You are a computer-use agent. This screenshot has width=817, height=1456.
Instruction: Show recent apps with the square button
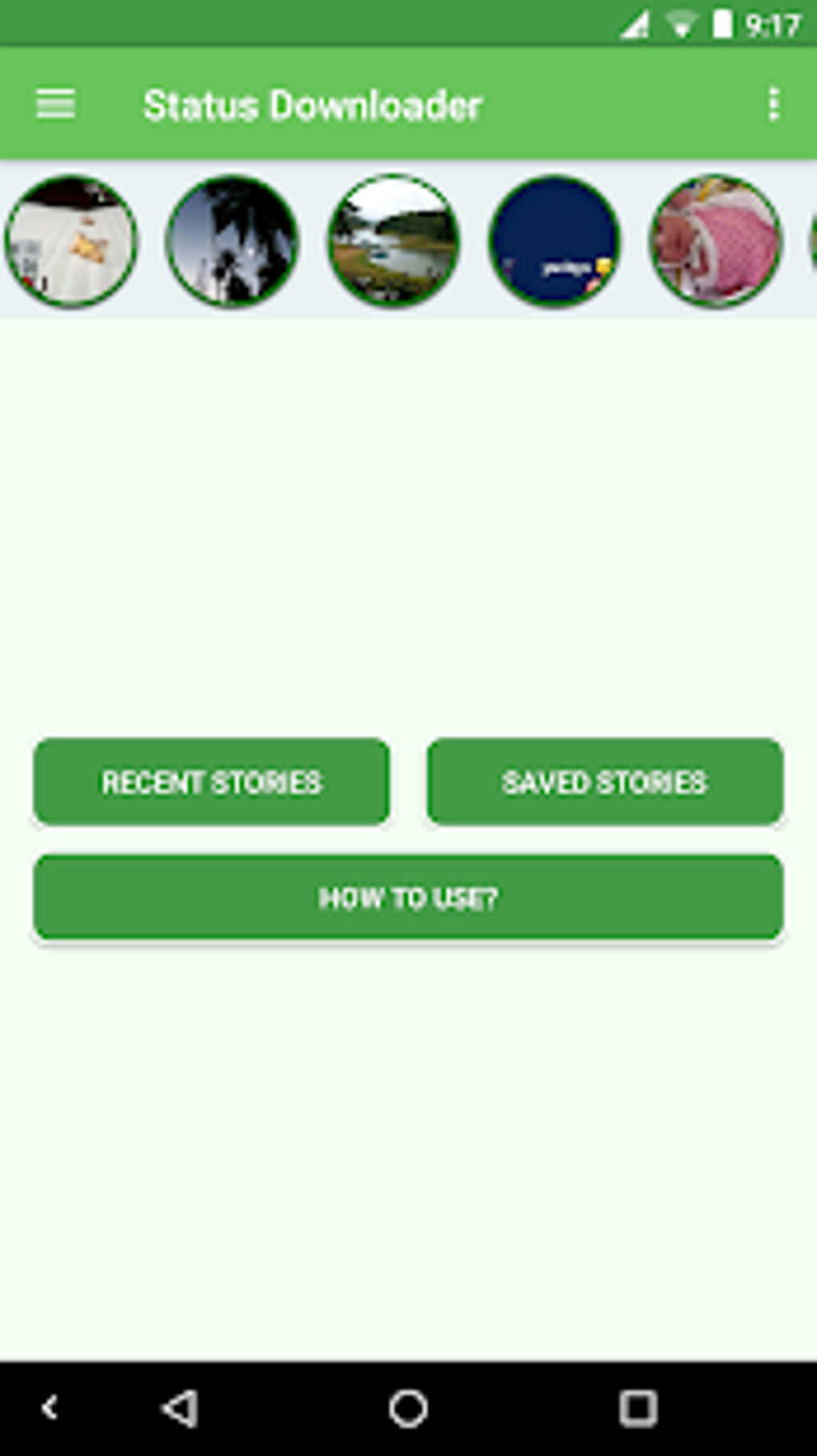coord(638,1408)
